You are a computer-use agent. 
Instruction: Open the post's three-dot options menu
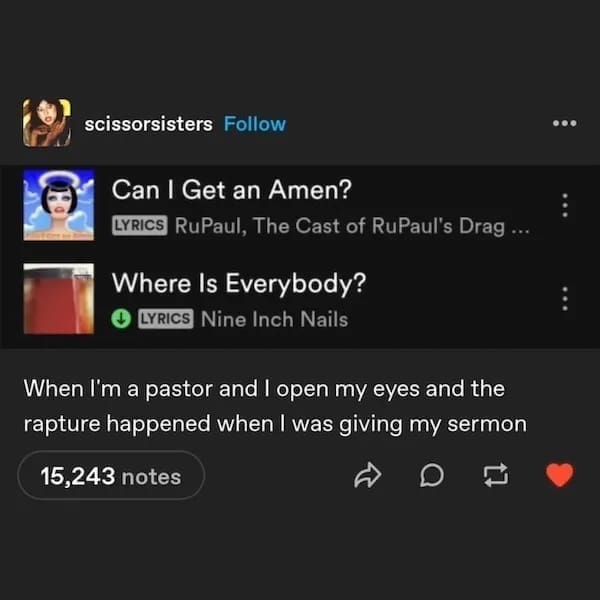tap(563, 124)
